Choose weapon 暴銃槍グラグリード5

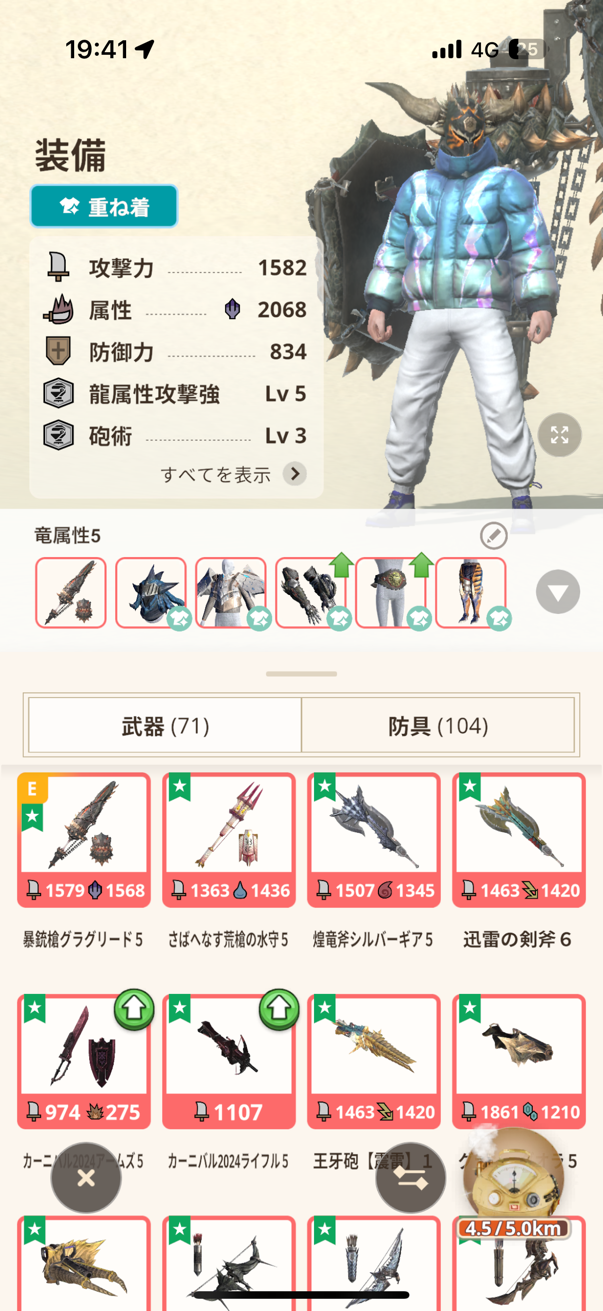[x=84, y=840]
